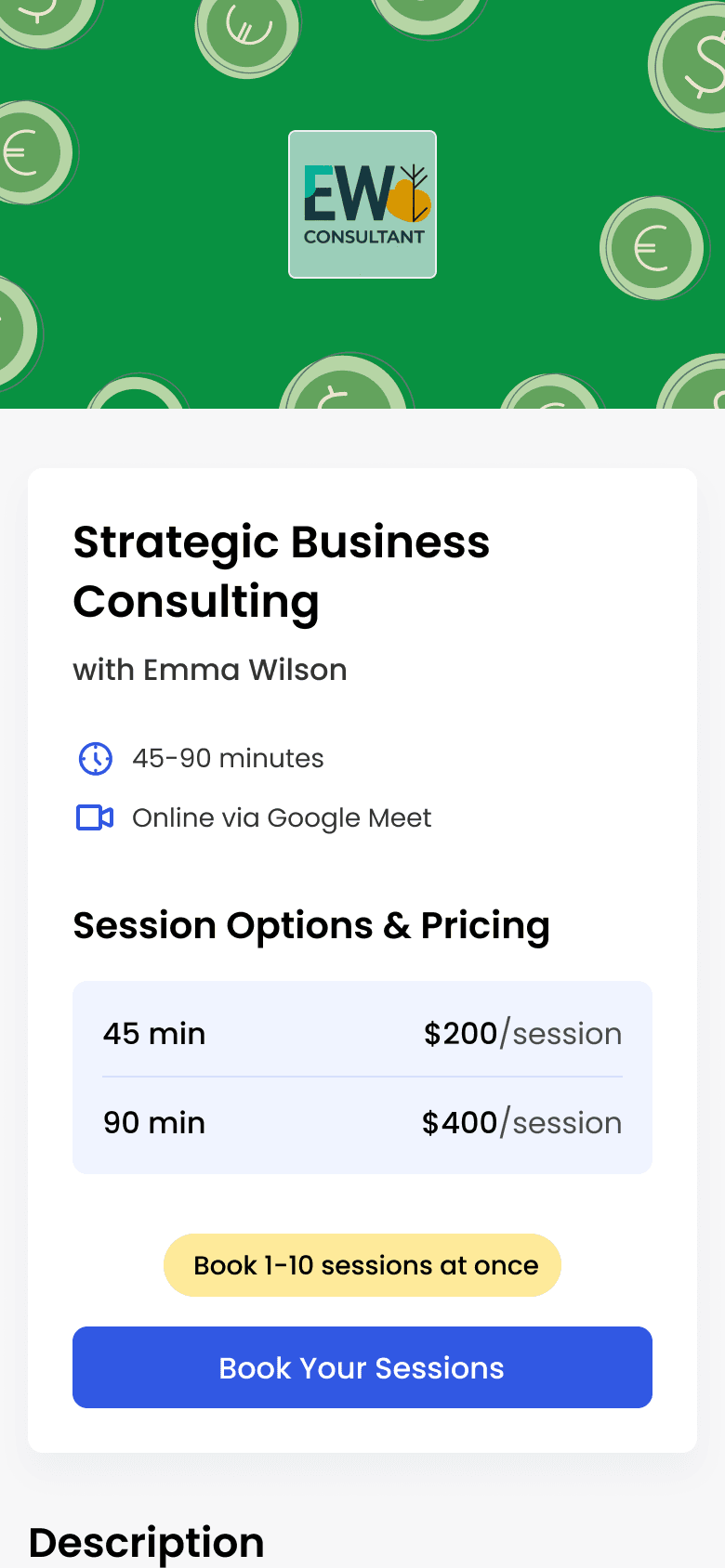
Task: Tap the Book Your Sessions button
Action: (x=362, y=1367)
